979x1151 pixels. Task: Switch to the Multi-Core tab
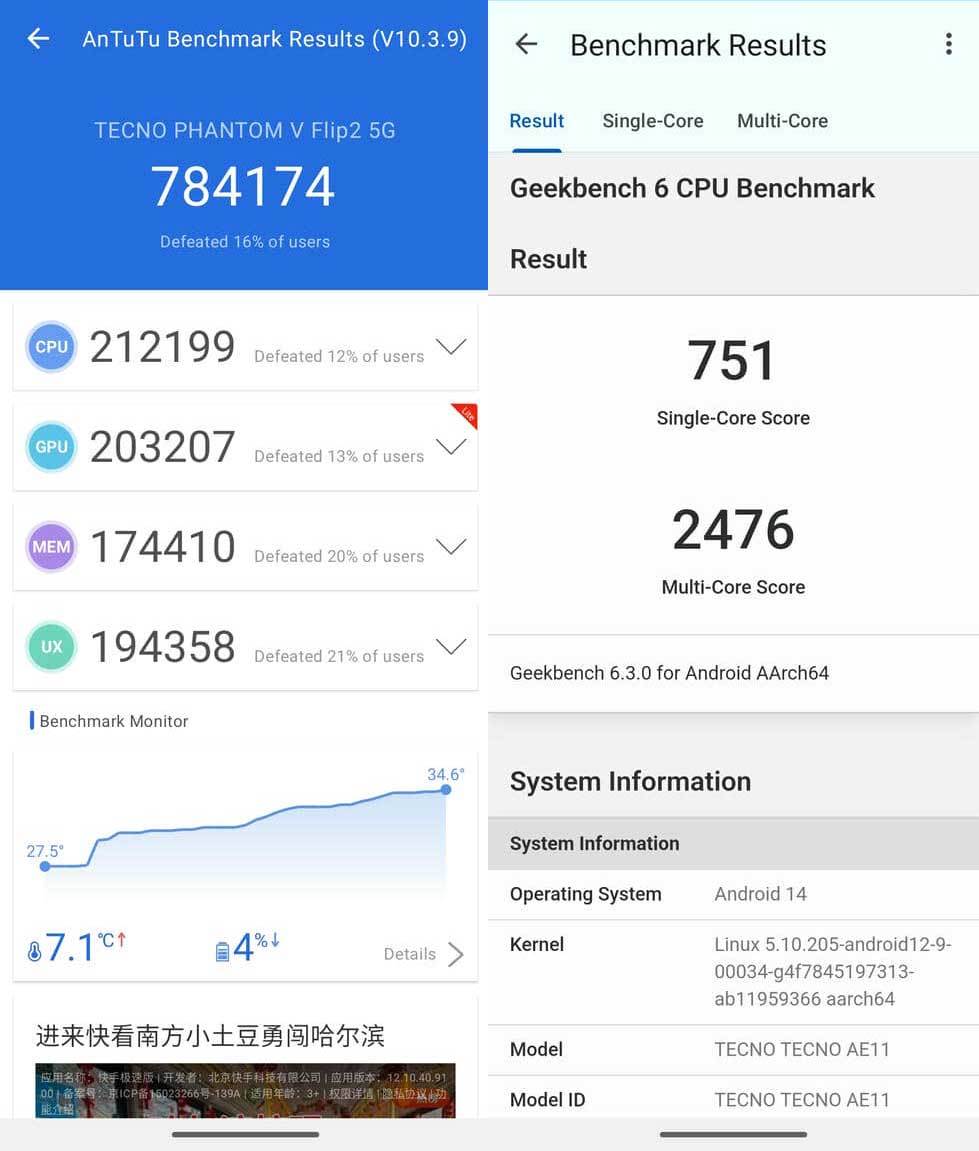tap(782, 121)
